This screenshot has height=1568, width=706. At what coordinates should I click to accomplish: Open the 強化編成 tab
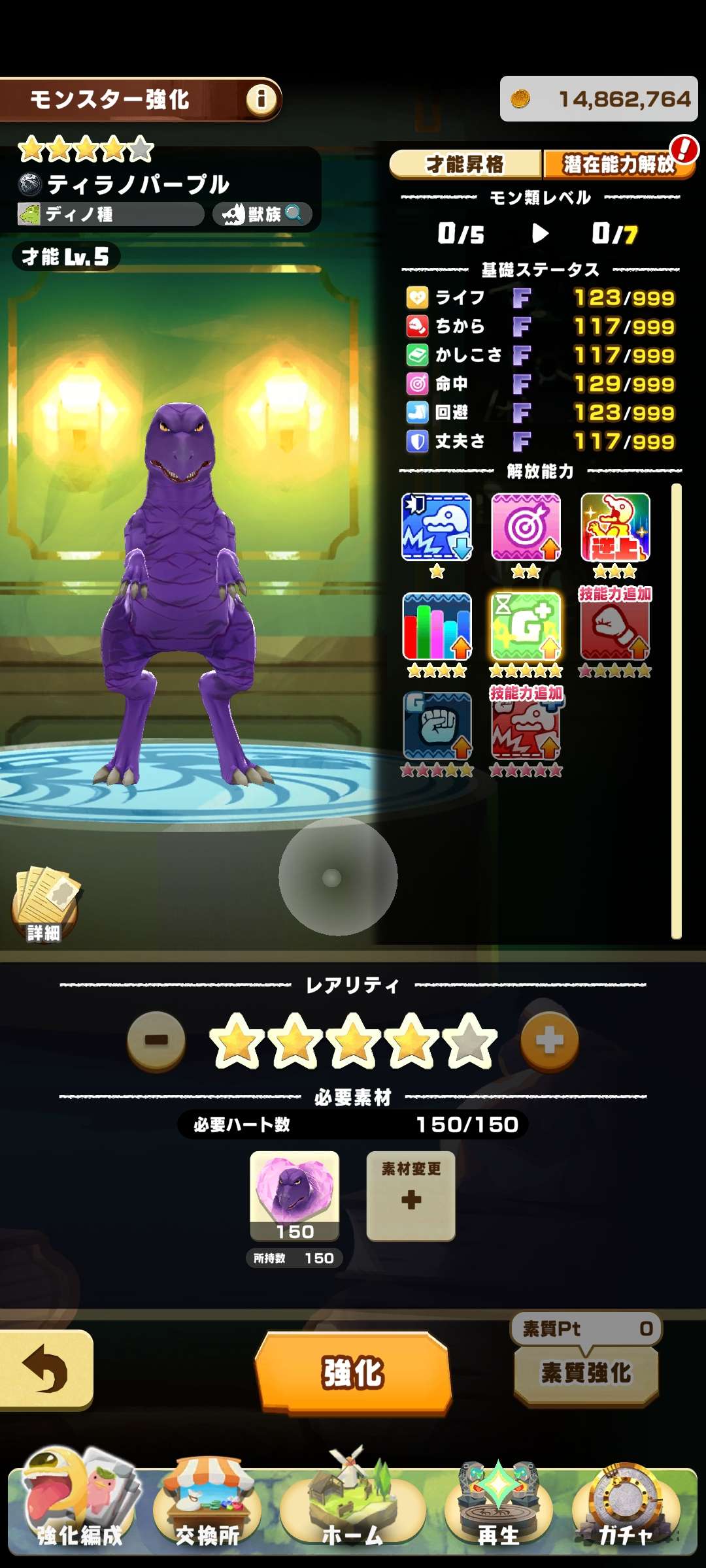(x=79, y=1509)
